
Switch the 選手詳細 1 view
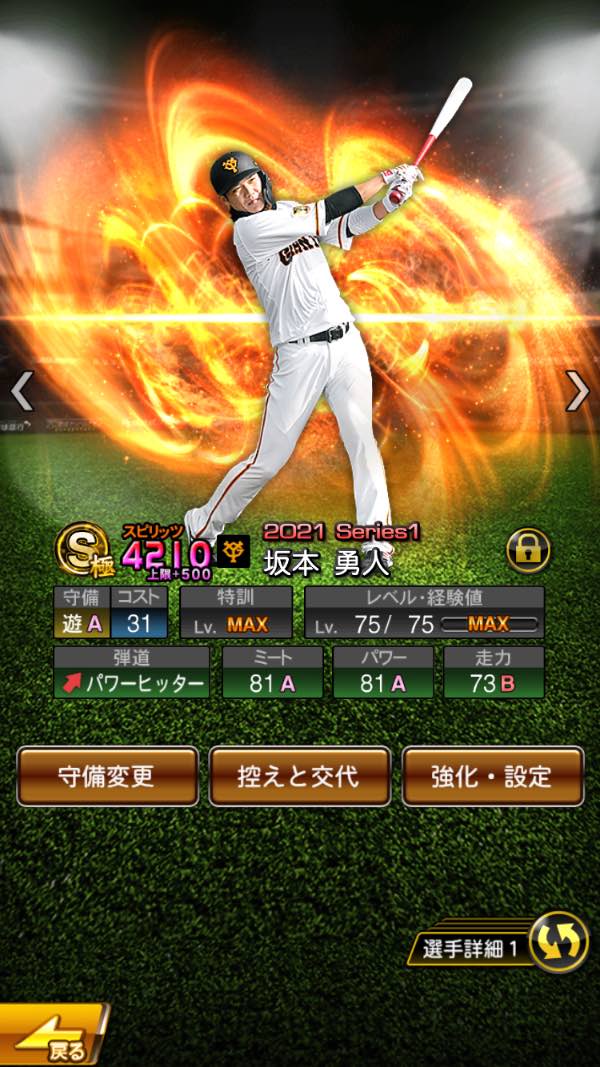coord(558,942)
